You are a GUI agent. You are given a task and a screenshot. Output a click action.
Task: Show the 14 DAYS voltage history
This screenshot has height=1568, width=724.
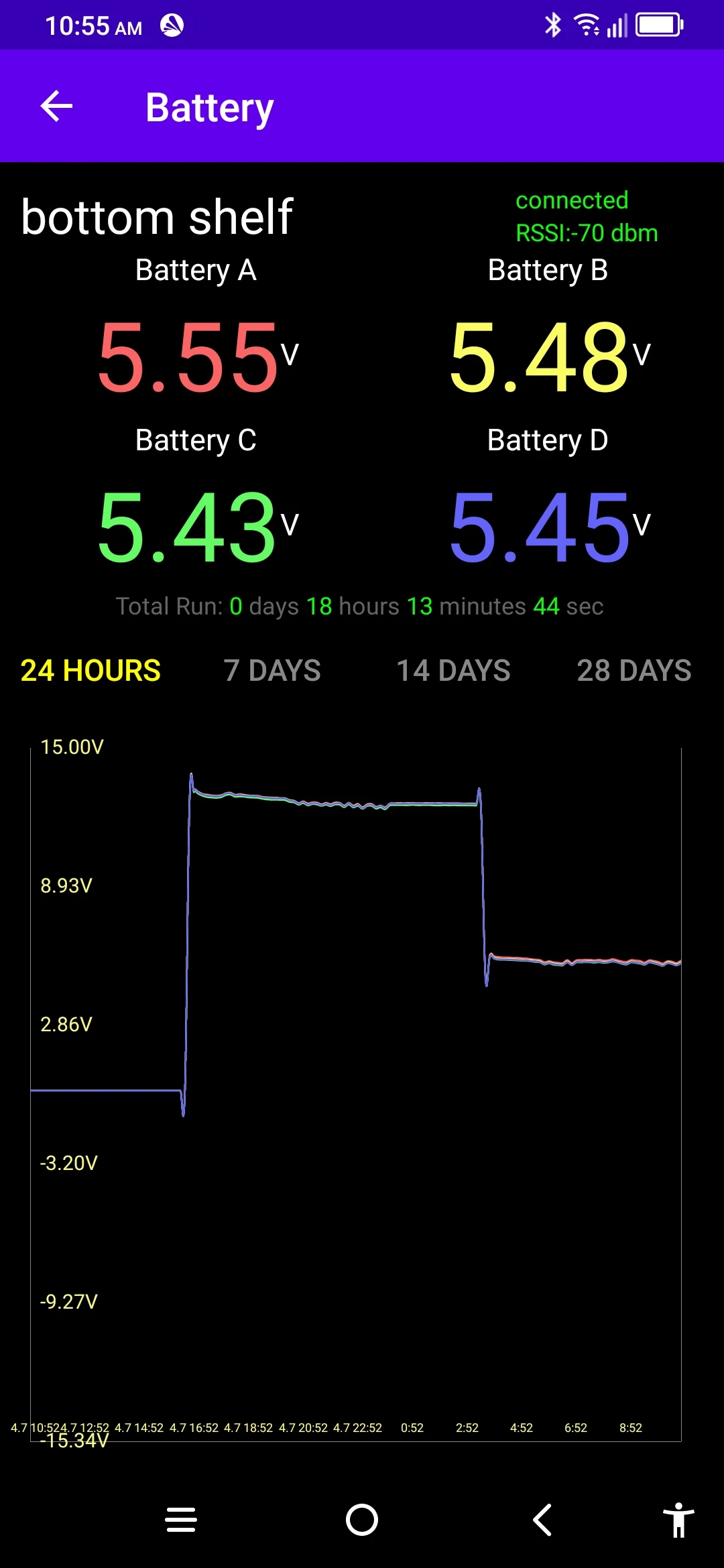[453, 671]
